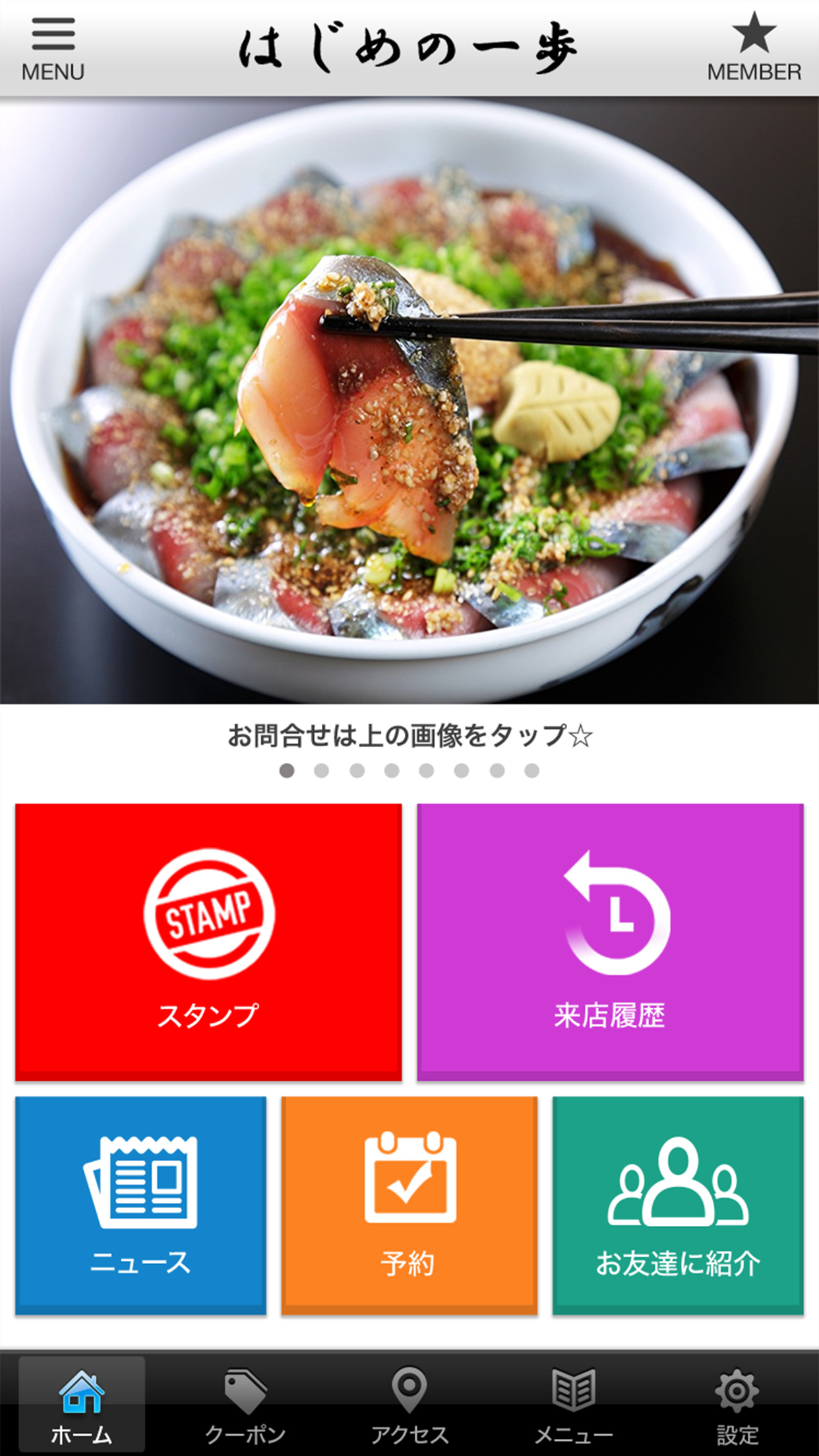
Task: Tap the mackerel dish banner image
Action: click(409, 400)
